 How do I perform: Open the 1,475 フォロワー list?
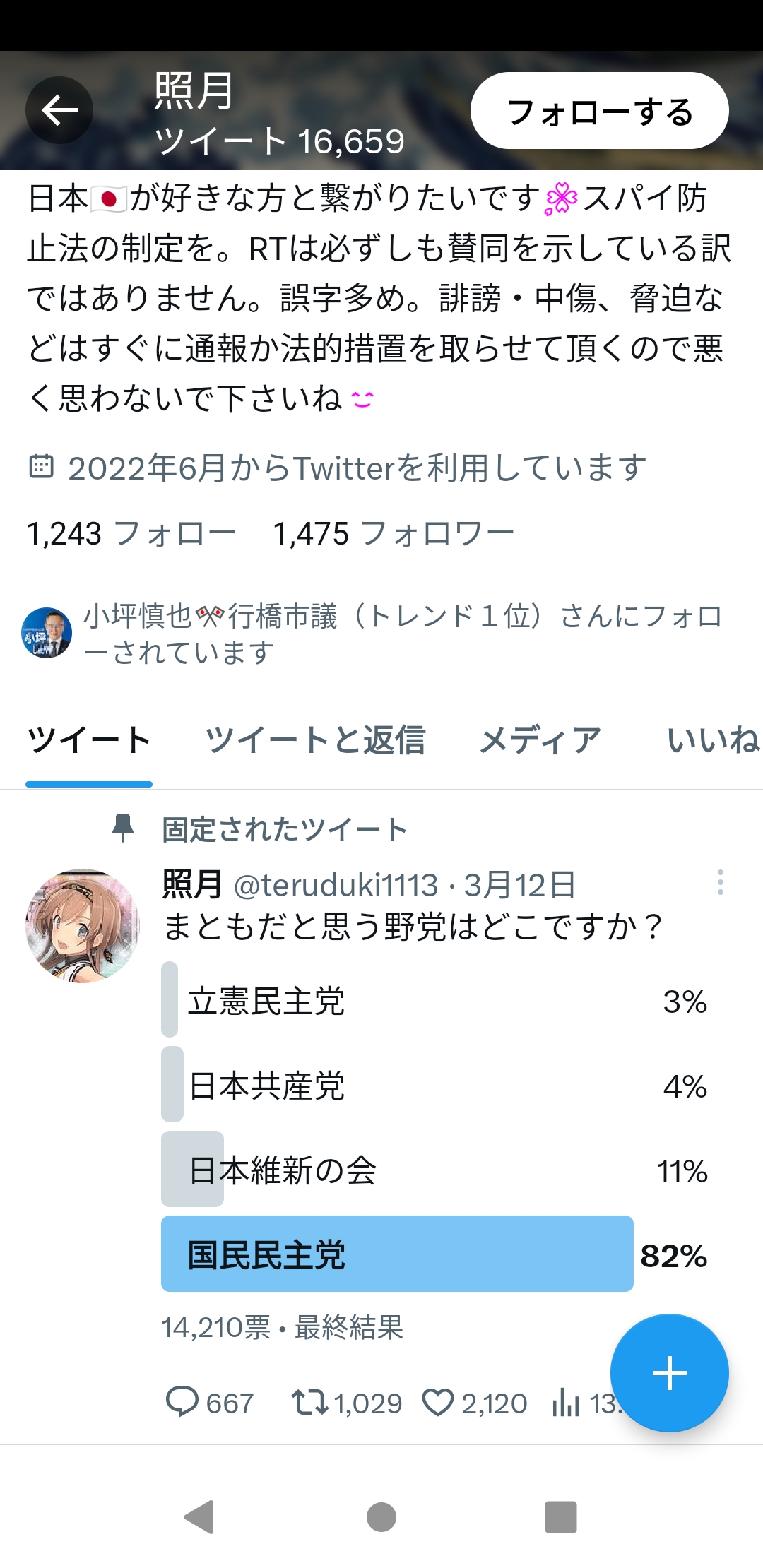pos(394,533)
